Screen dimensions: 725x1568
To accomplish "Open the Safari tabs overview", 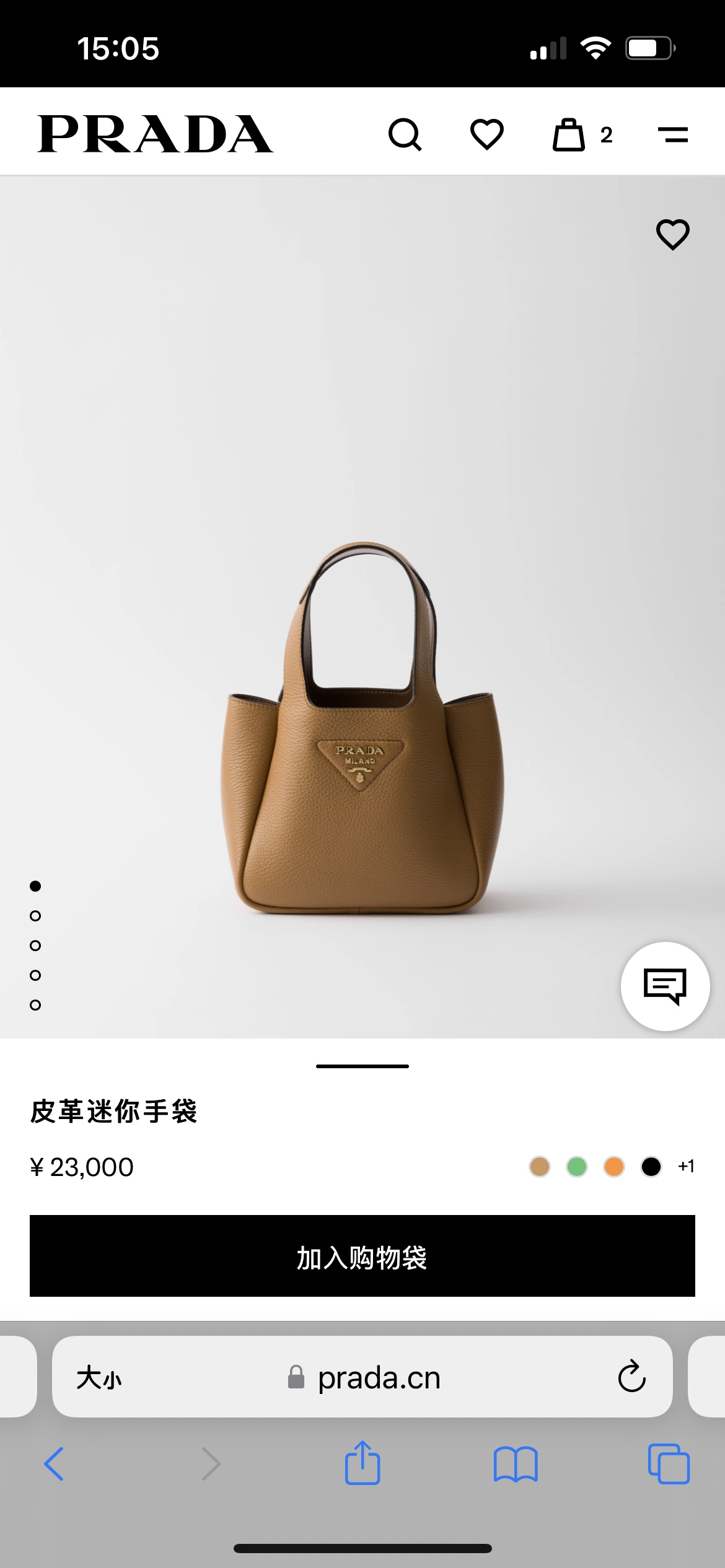I will coord(669,1464).
